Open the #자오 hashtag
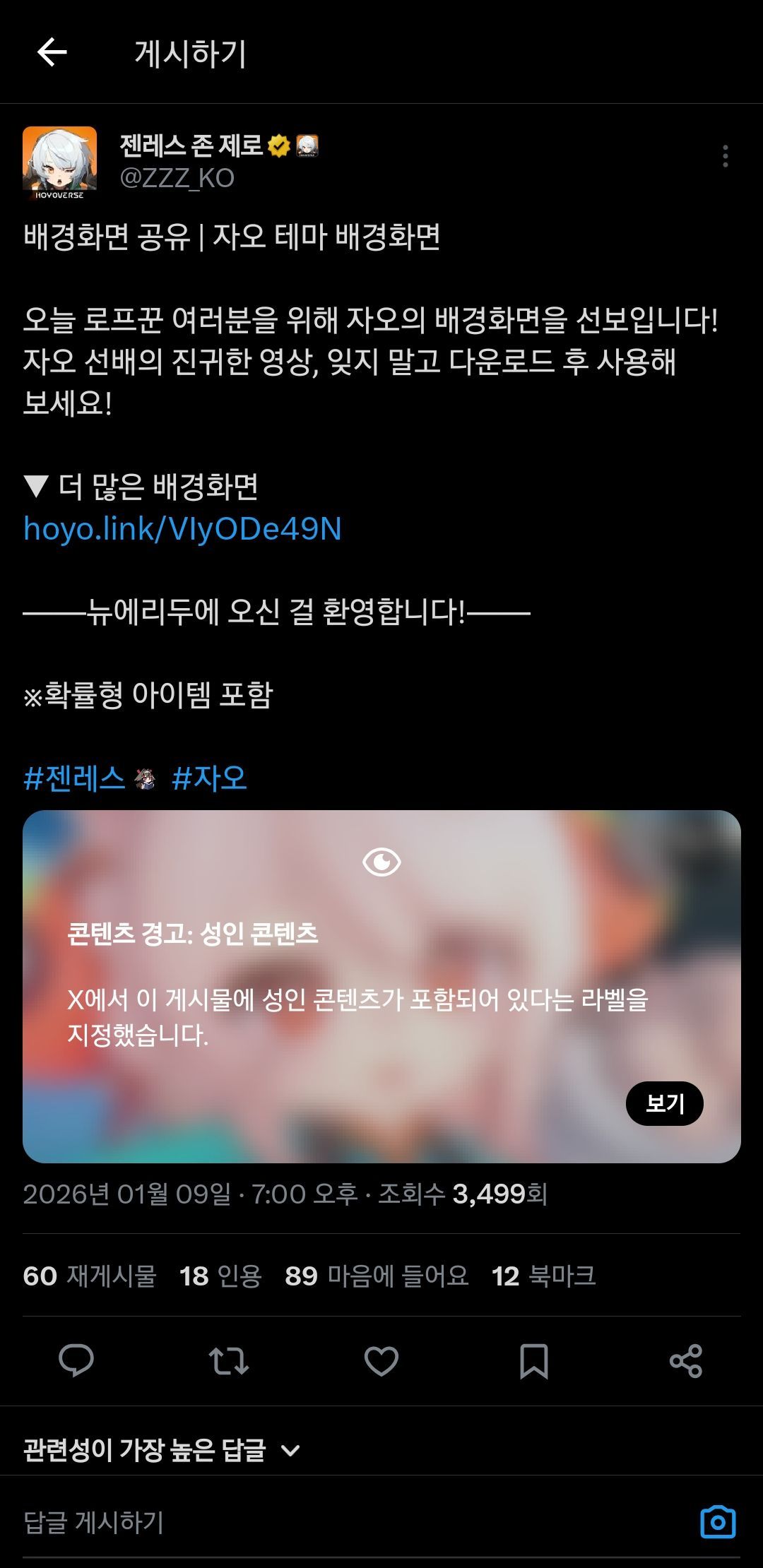763x1568 pixels. 209,778
